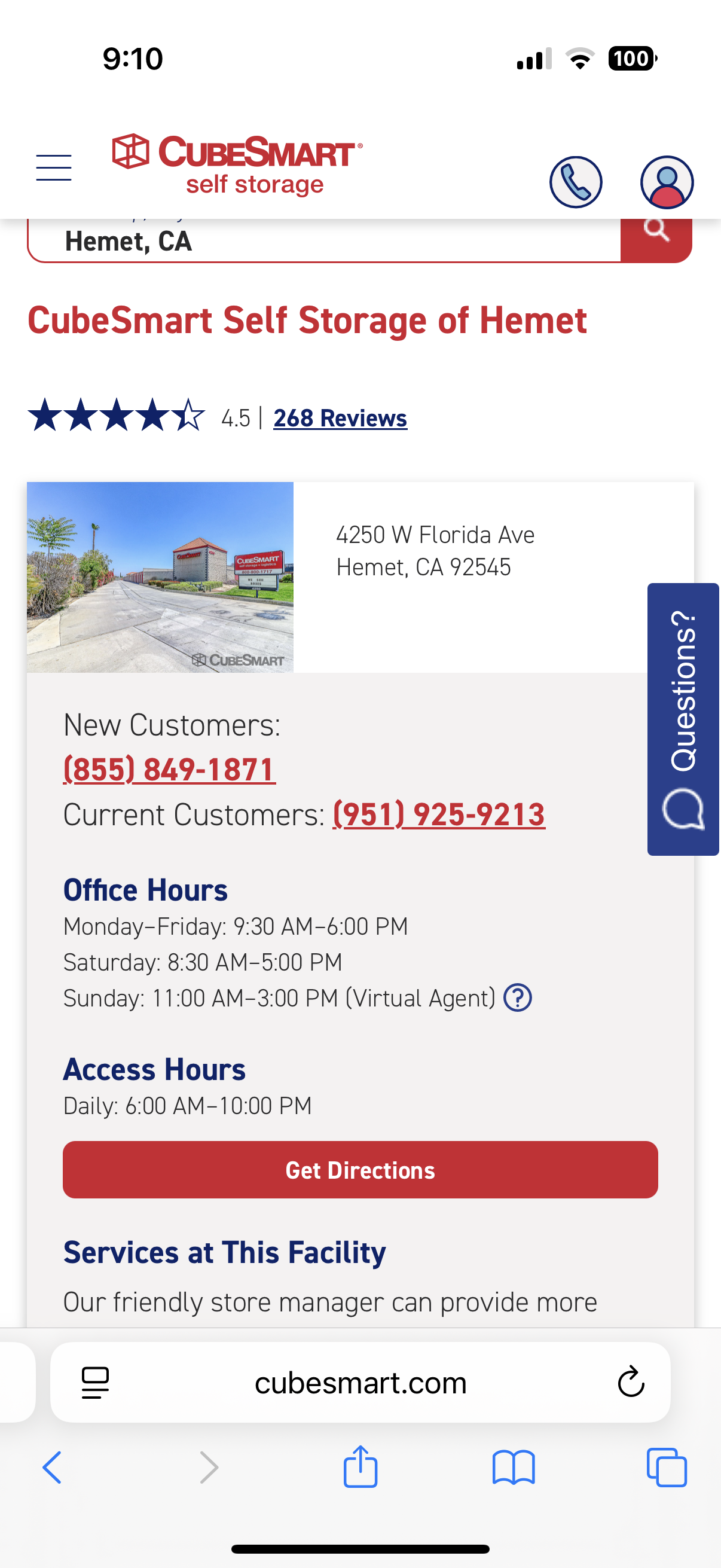721x1568 pixels.
Task: Open Safari bookmarks
Action: coord(514,1468)
